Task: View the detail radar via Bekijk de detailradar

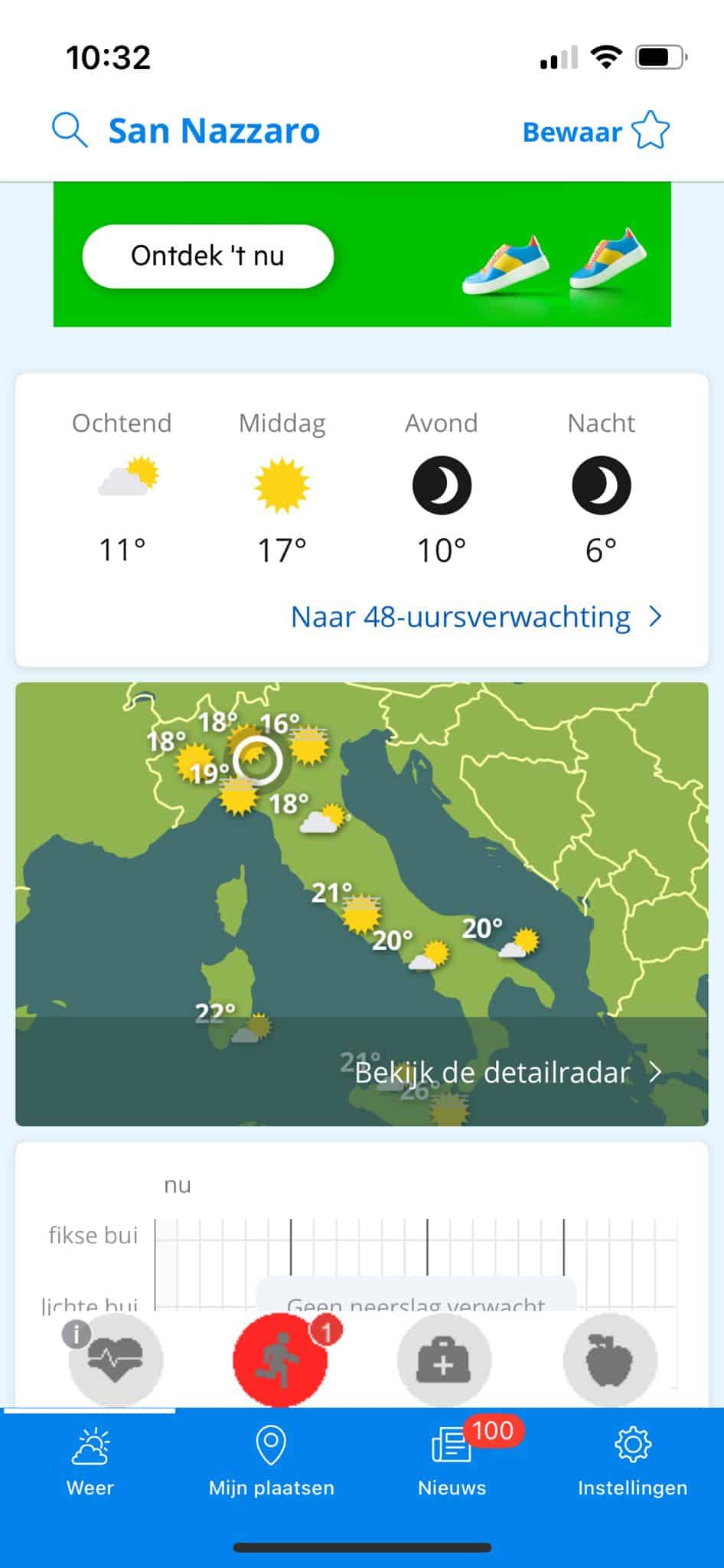Action: pos(508,1073)
